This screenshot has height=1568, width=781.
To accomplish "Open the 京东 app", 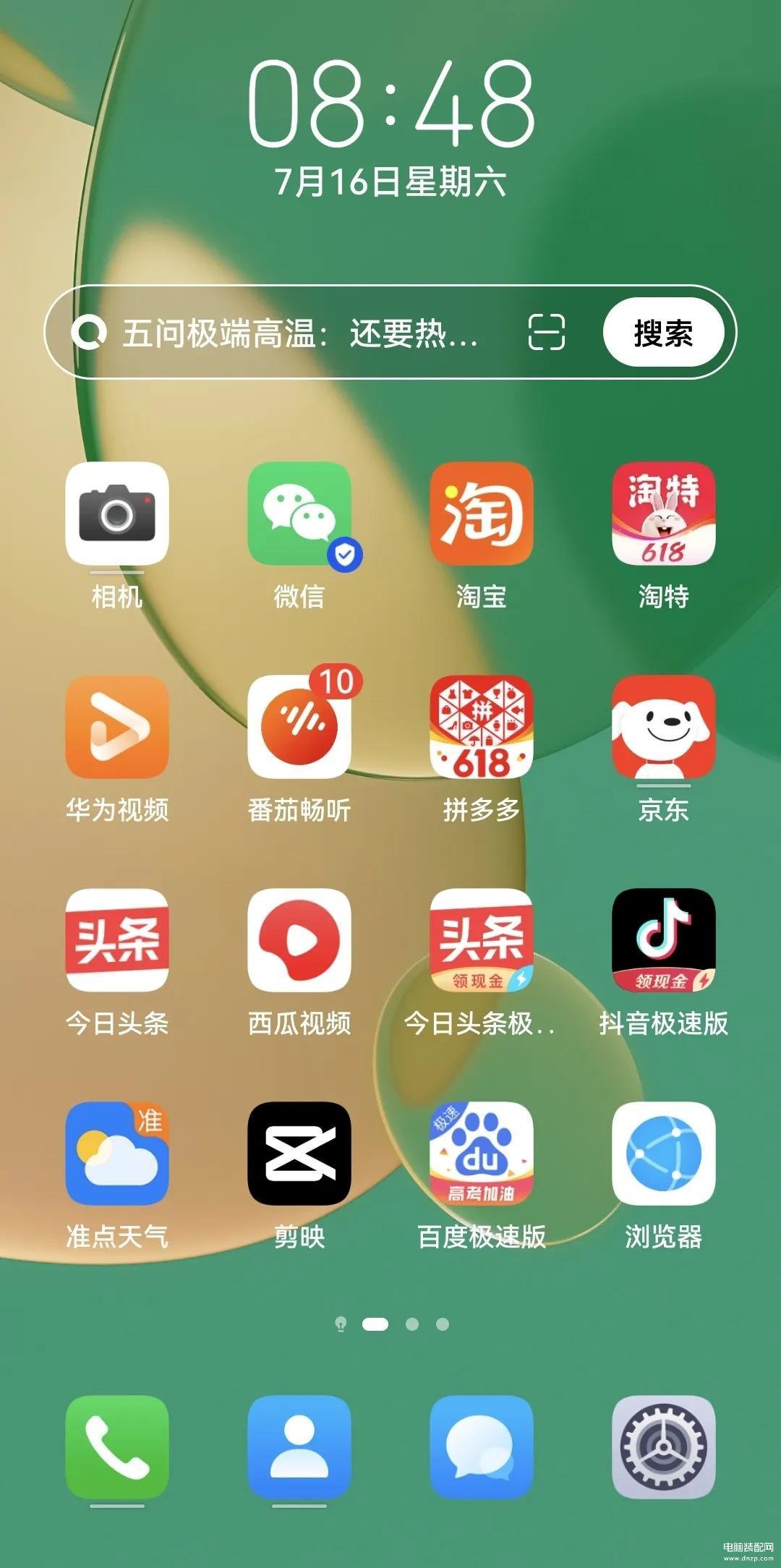I will click(663, 727).
